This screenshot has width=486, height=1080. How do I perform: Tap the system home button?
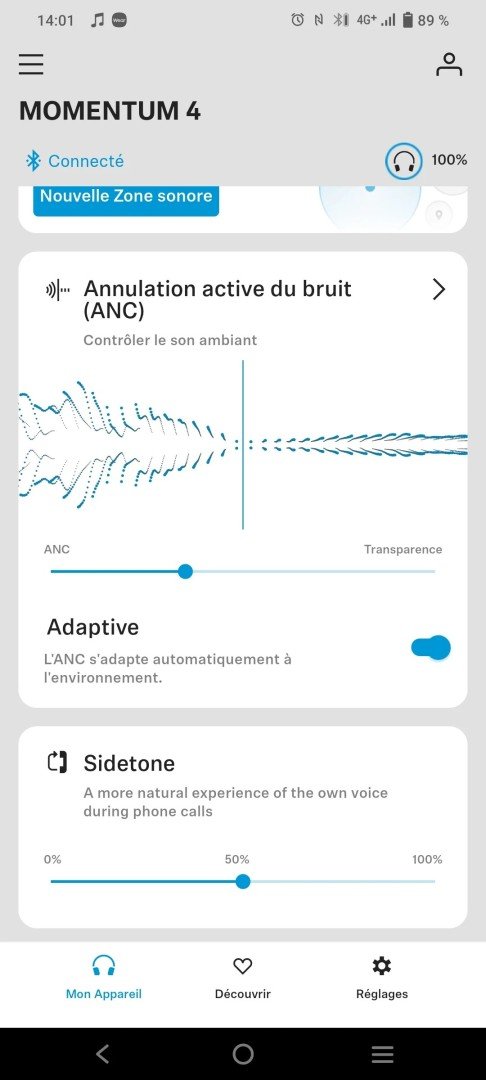(x=243, y=1053)
